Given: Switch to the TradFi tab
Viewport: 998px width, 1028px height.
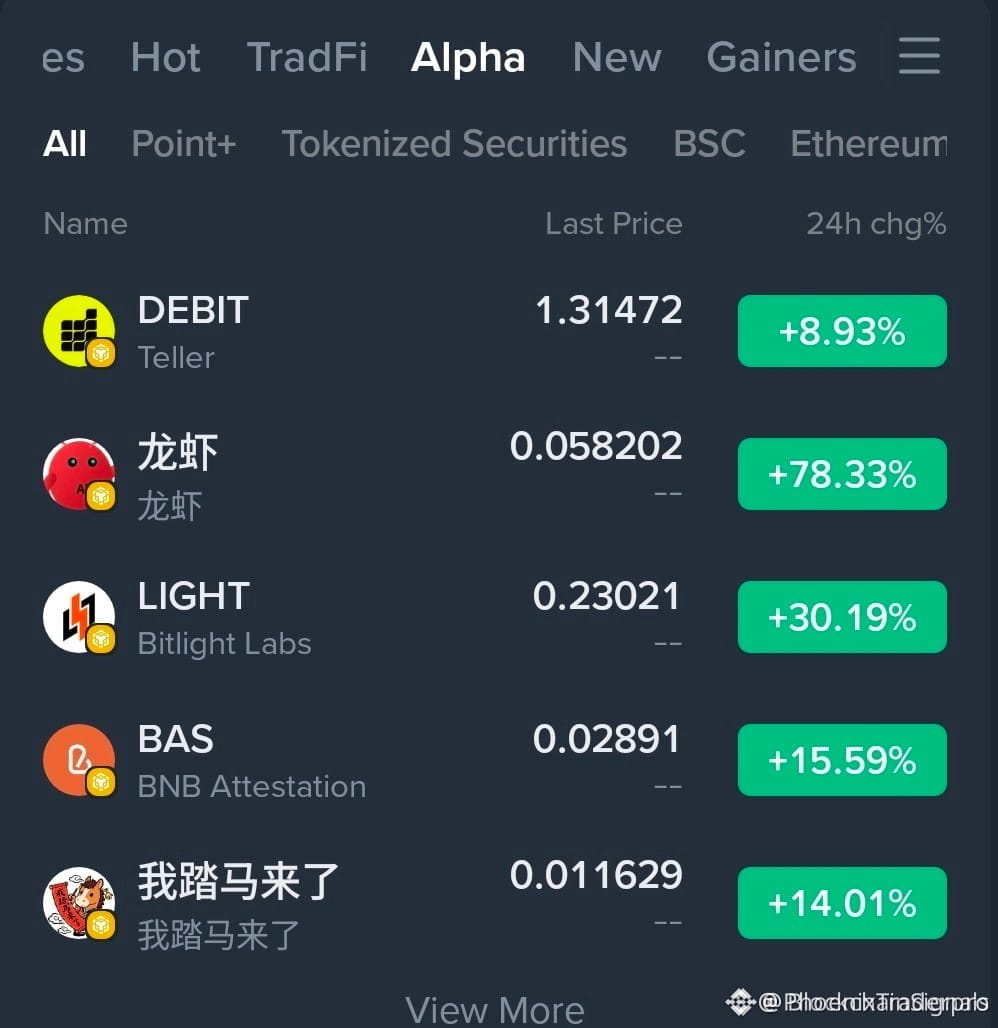Looking at the screenshot, I should (x=307, y=57).
